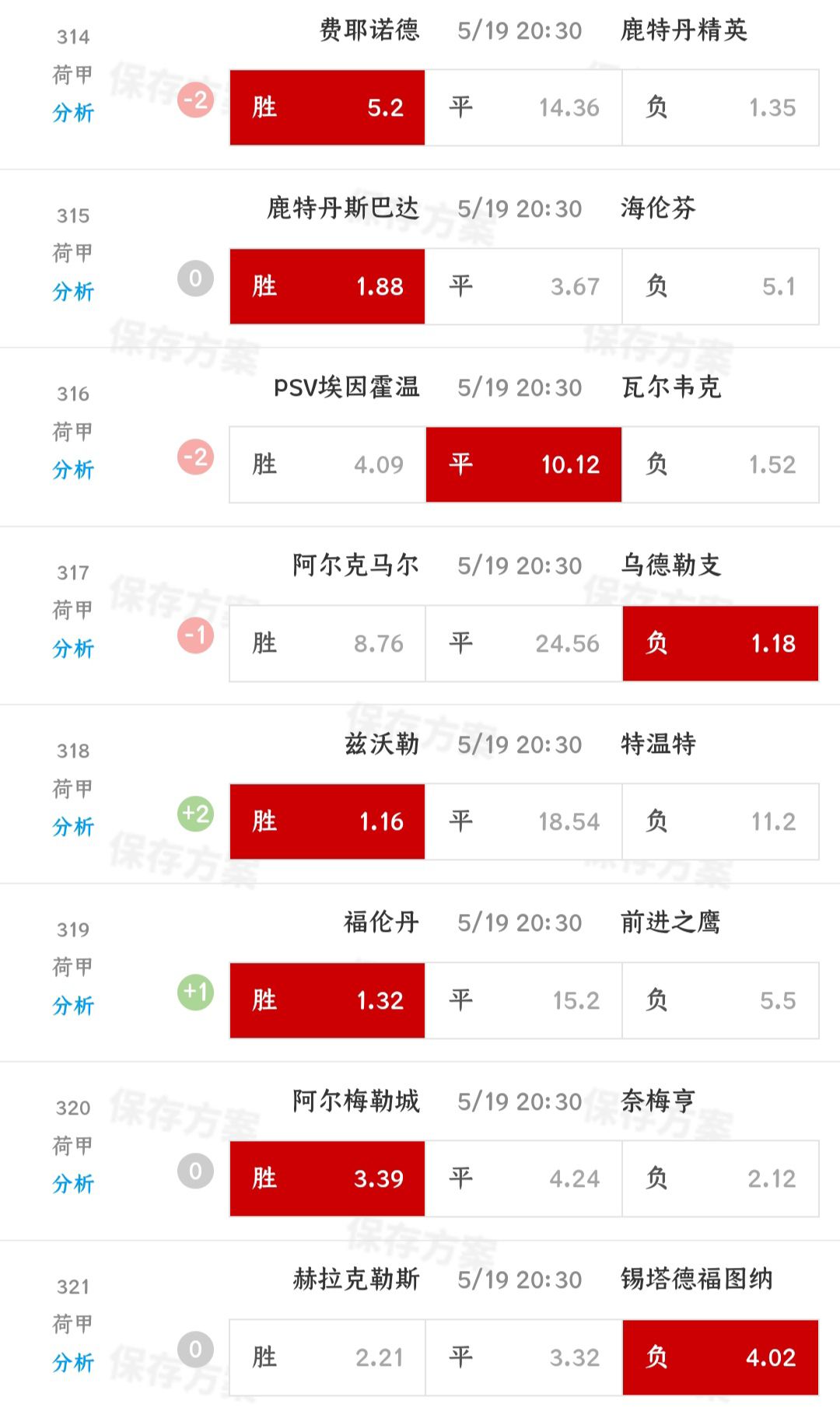Tap 胜 8.76 for 阿尔克马尔

(327, 643)
